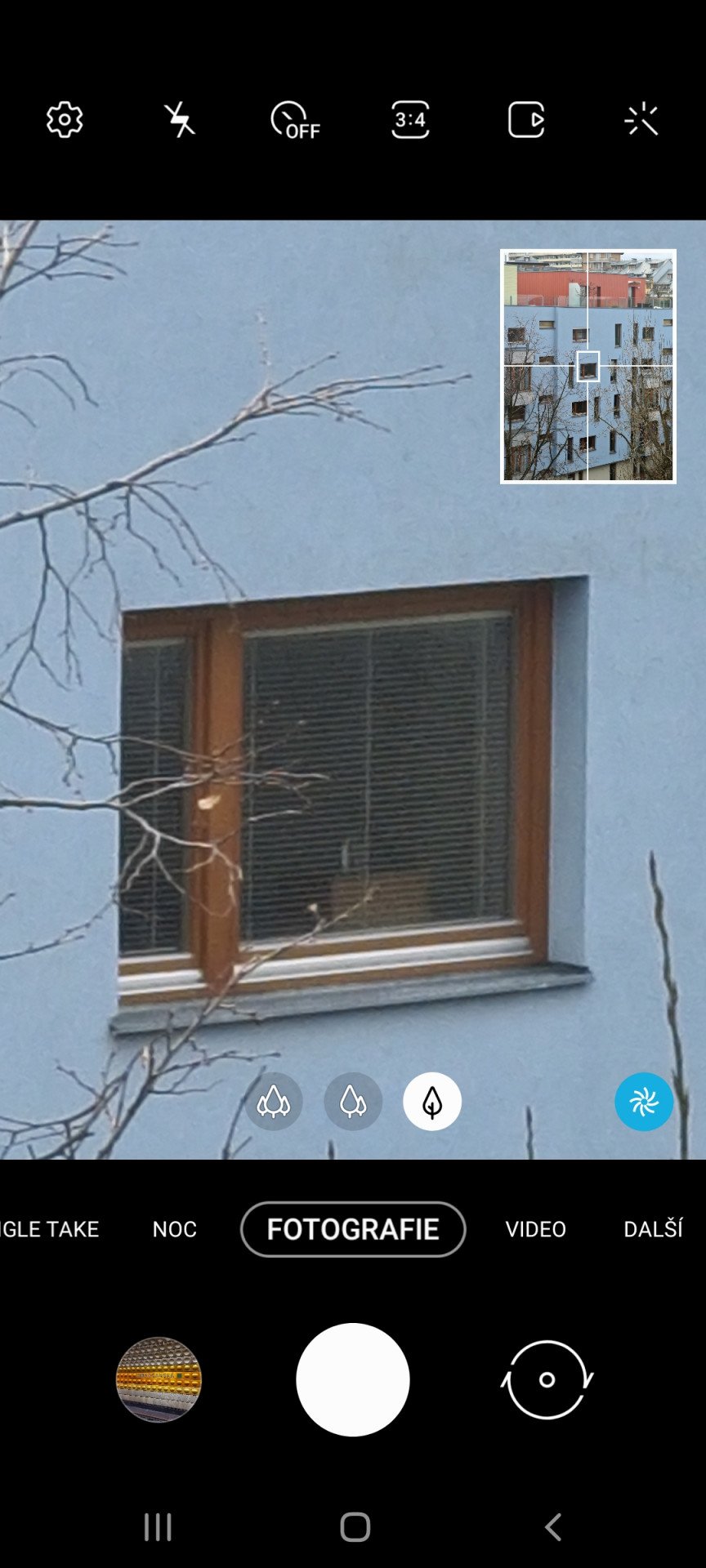Flip to the front camera
The height and width of the screenshot is (1568, 706).
[x=547, y=1379]
